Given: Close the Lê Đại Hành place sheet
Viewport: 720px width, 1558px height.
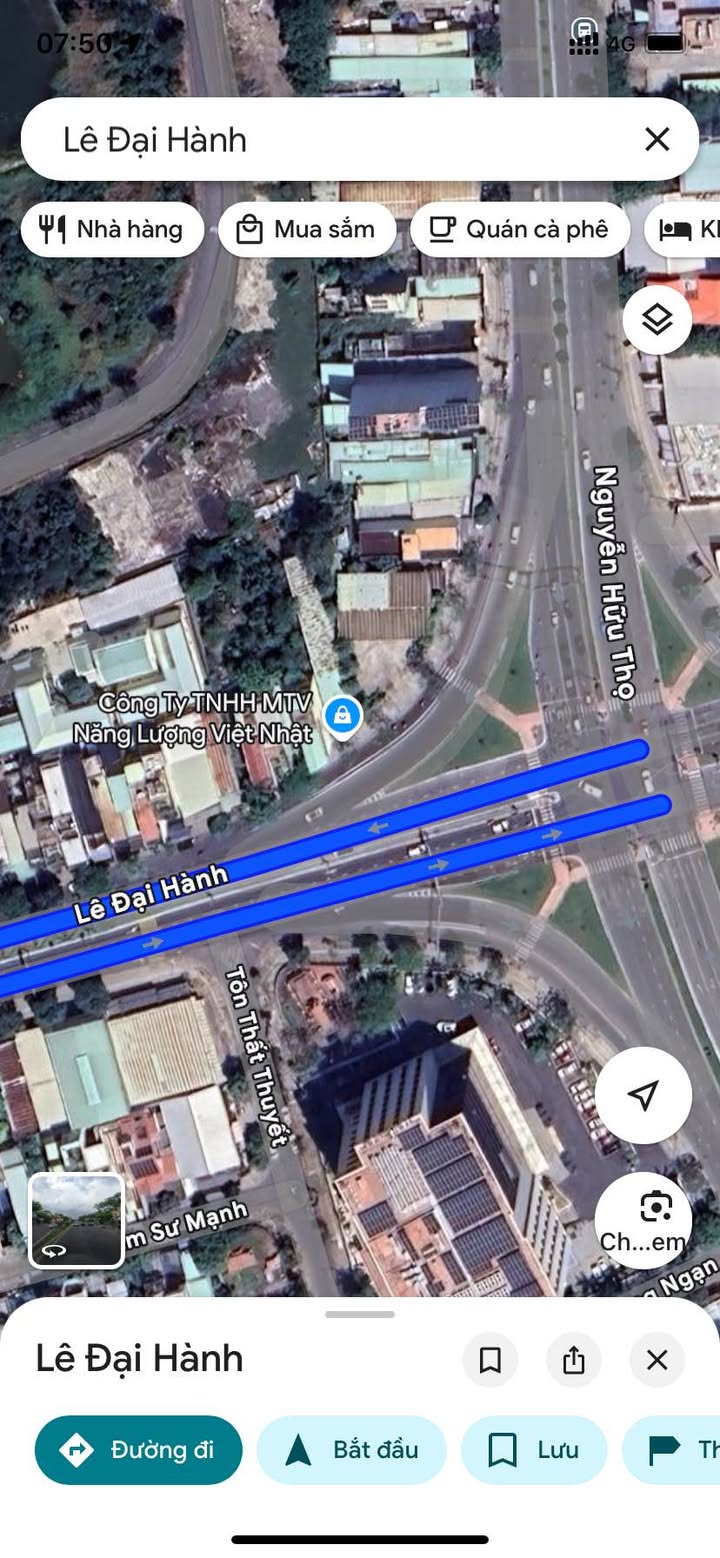Looking at the screenshot, I should [x=657, y=1360].
